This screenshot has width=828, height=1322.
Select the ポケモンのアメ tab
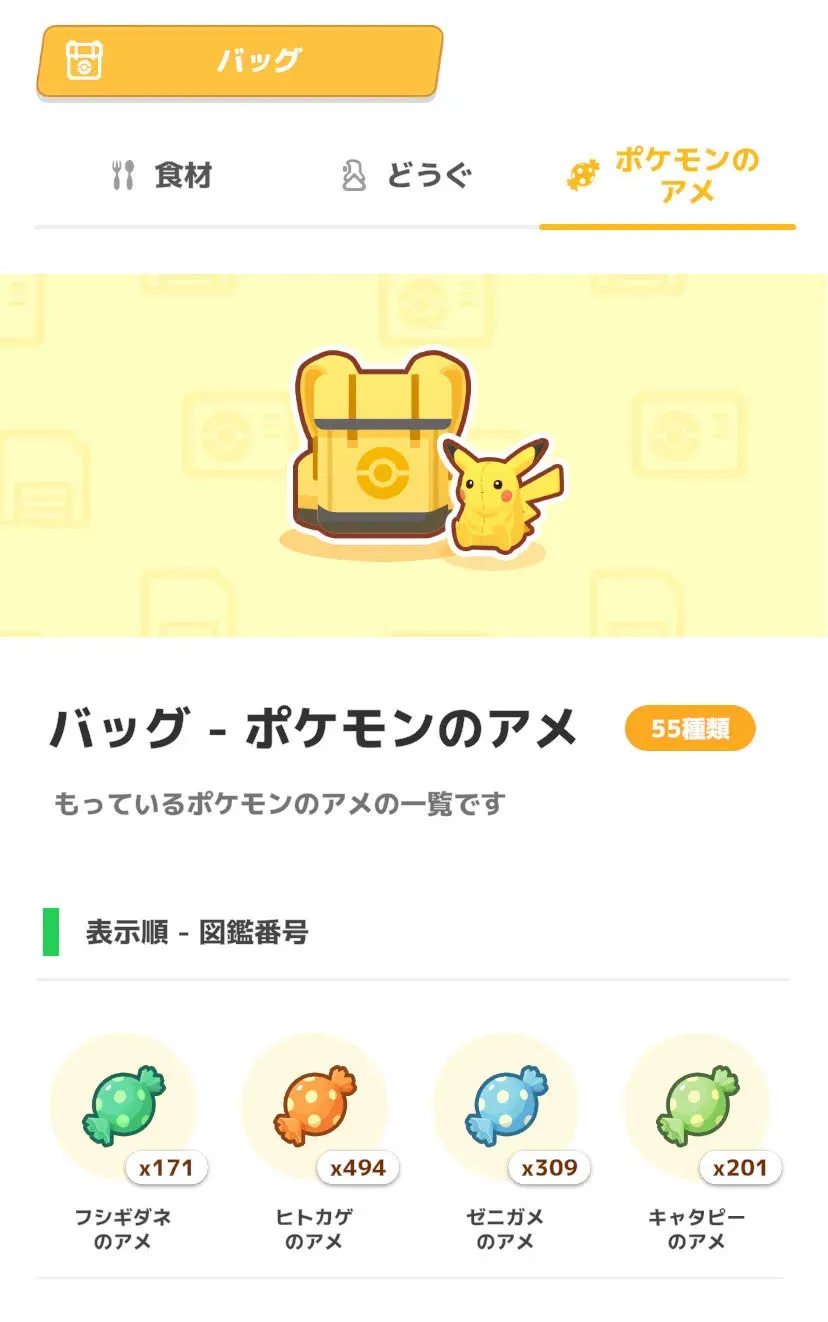667,175
